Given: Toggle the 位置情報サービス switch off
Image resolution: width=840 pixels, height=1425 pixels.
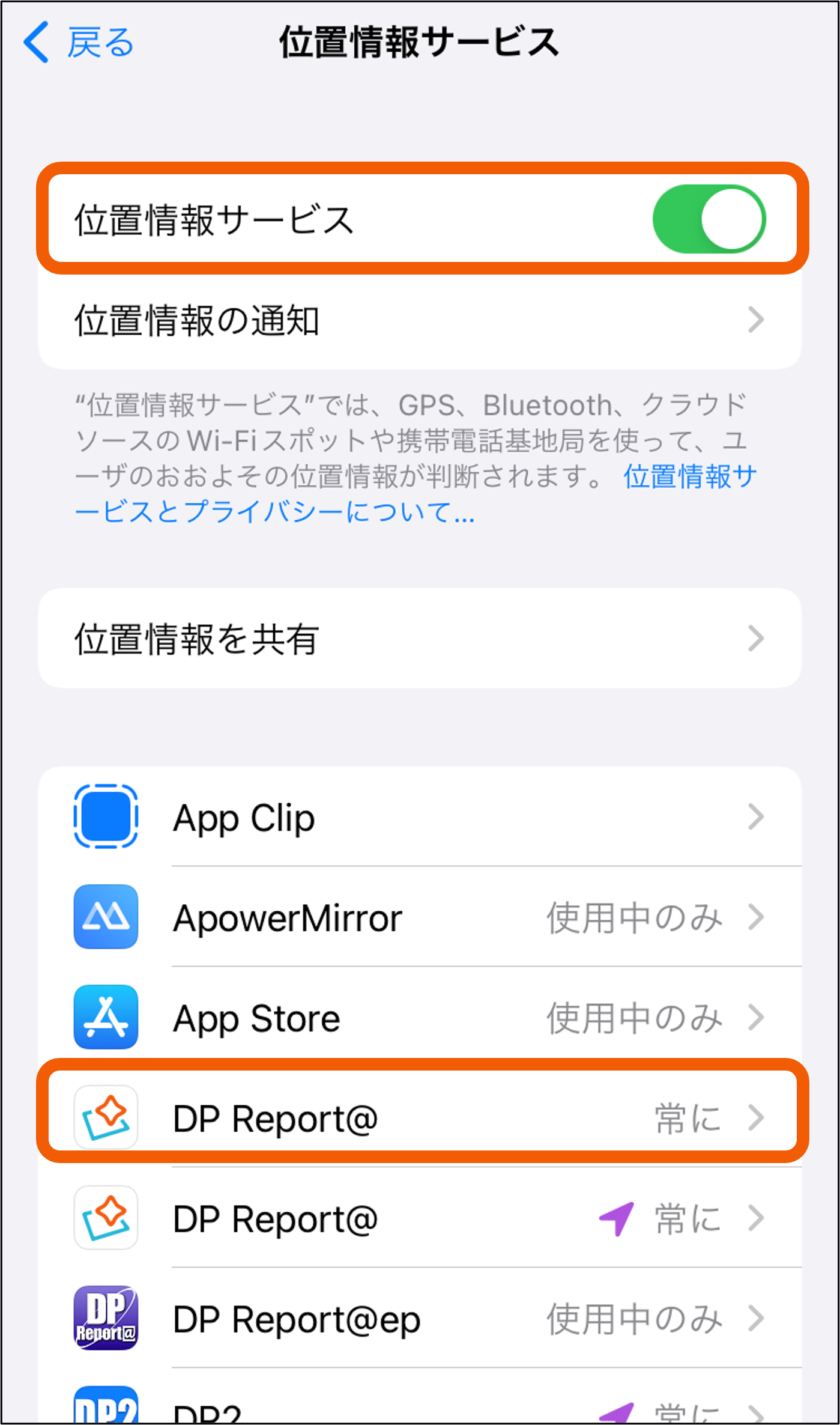Looking at the screenshot, I should point(709,219).
